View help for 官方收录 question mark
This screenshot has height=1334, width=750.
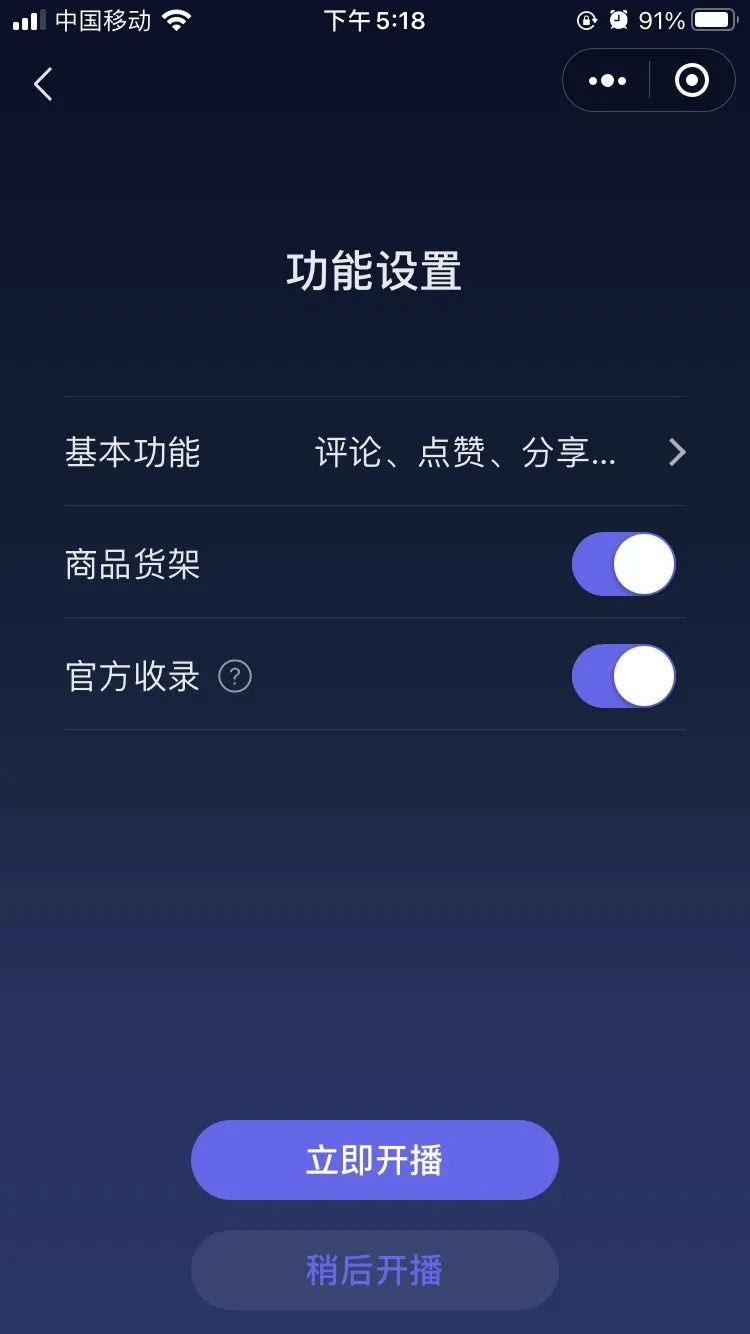click(x=235, y=677)
